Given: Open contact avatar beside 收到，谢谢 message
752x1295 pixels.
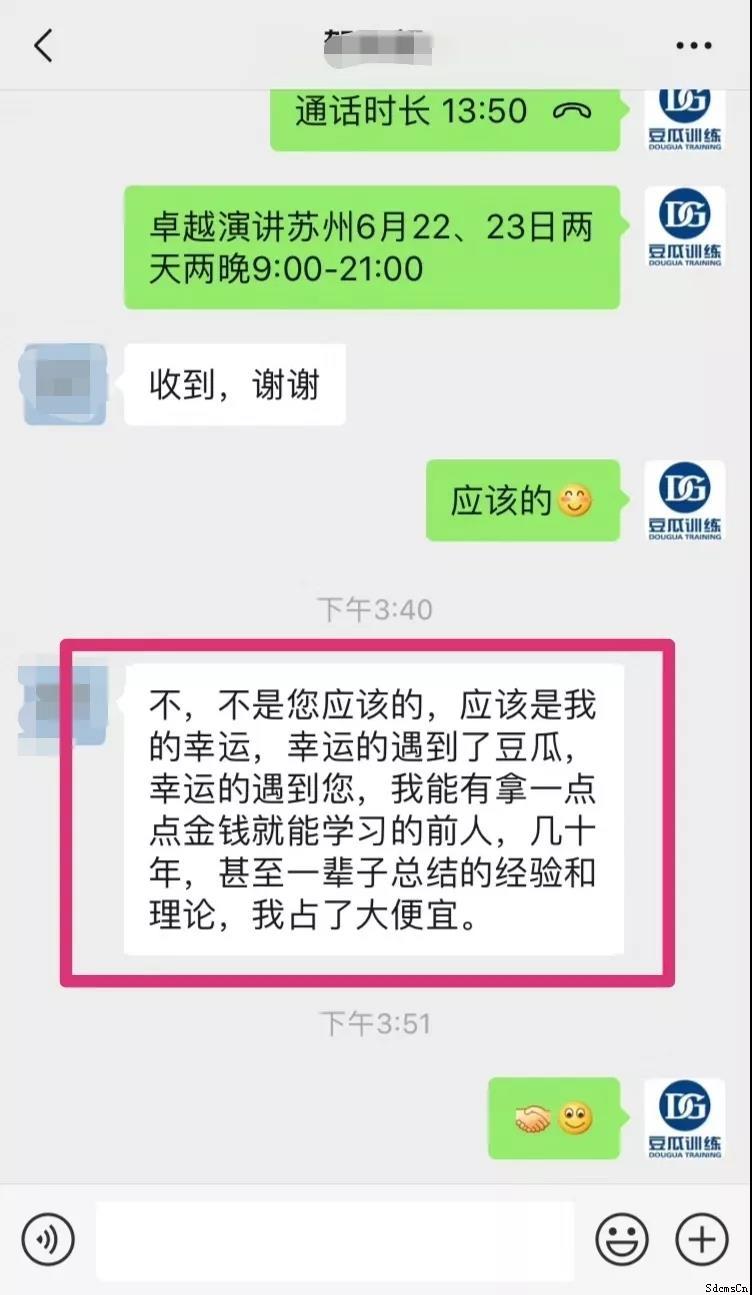Looking at the screenshot, I should click(64, 385).
